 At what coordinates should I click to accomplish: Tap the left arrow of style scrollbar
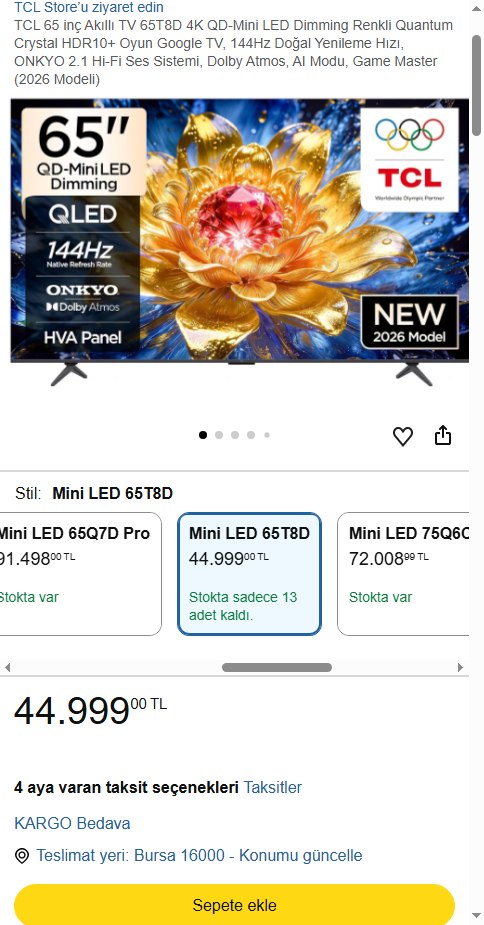(7, 667)
